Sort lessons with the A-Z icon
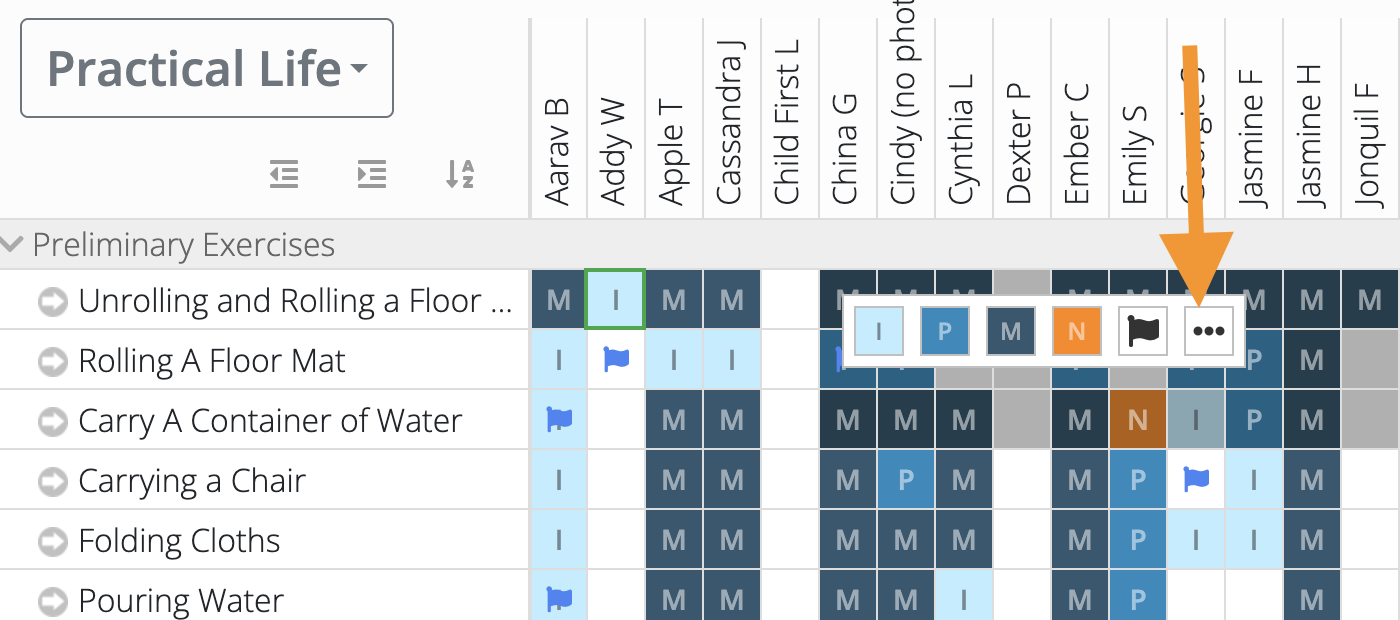The width and height of the screenshot is (1400, 620). [x=459, y=174]
